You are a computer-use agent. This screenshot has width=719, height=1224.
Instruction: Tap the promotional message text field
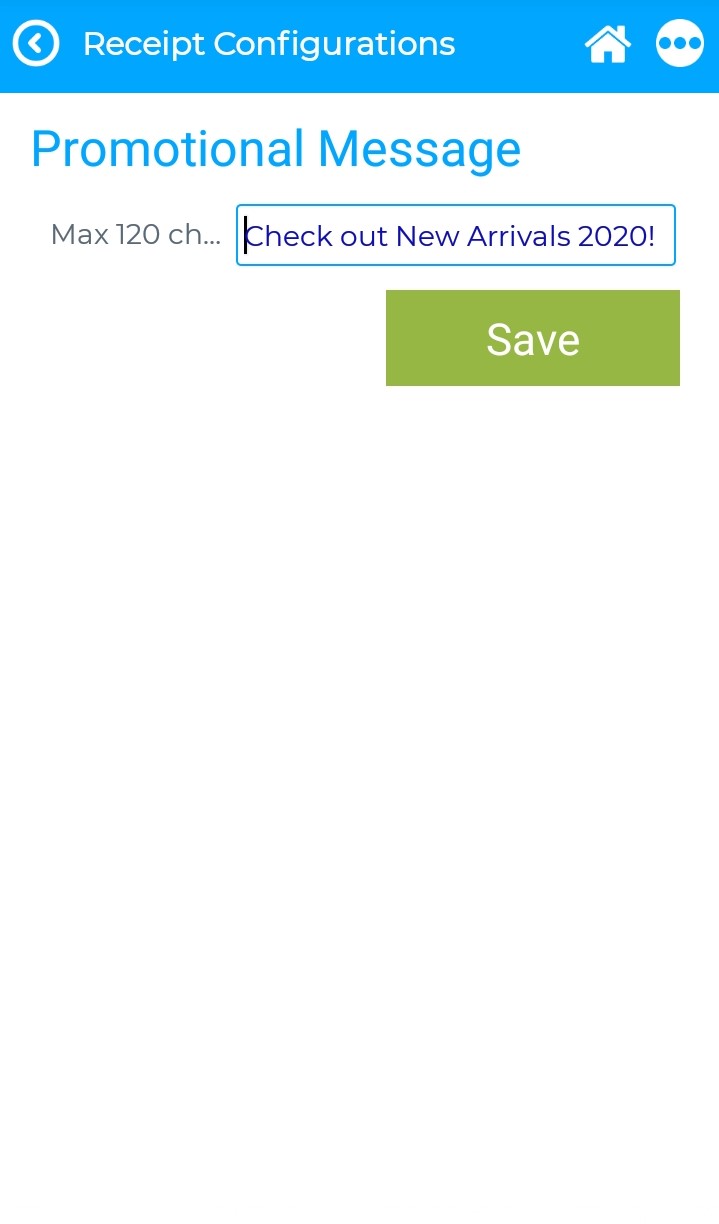pos(455,236)
